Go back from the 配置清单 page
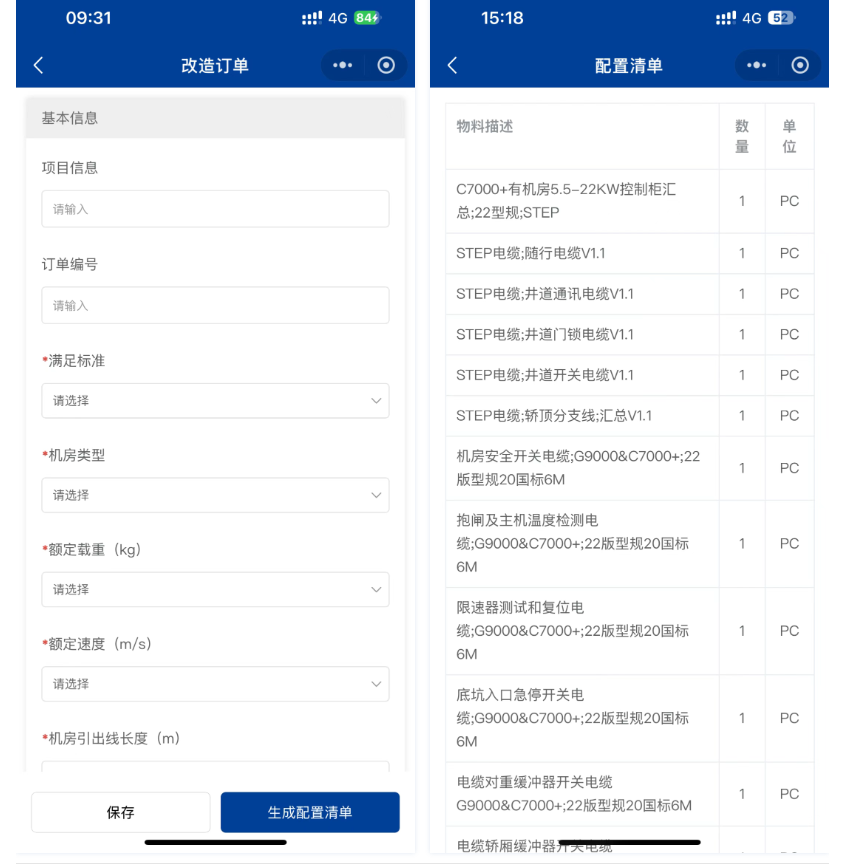The width and height of the screenshot is (846, 864). pos(453,66)
